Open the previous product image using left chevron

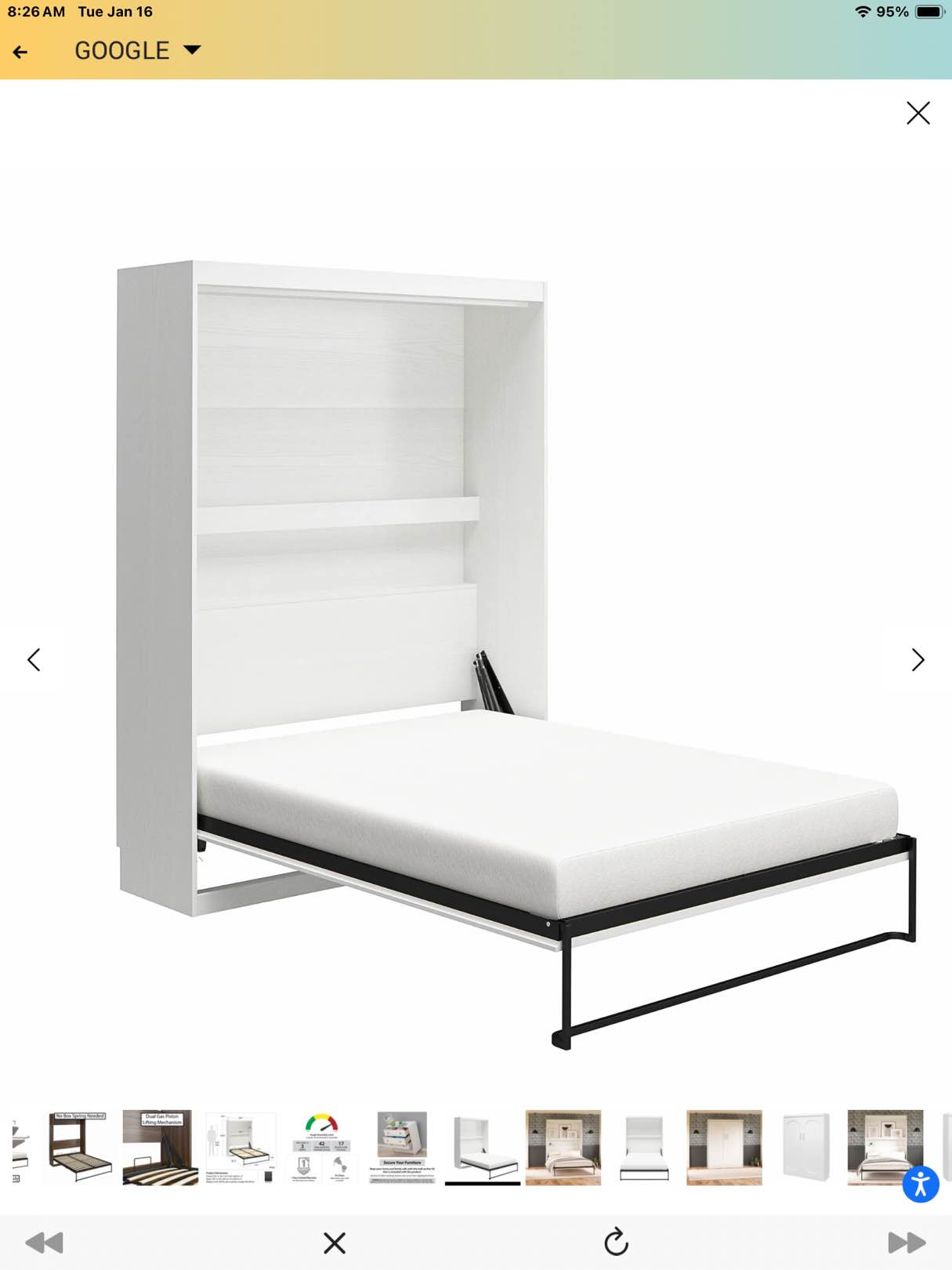click(34, 659)
